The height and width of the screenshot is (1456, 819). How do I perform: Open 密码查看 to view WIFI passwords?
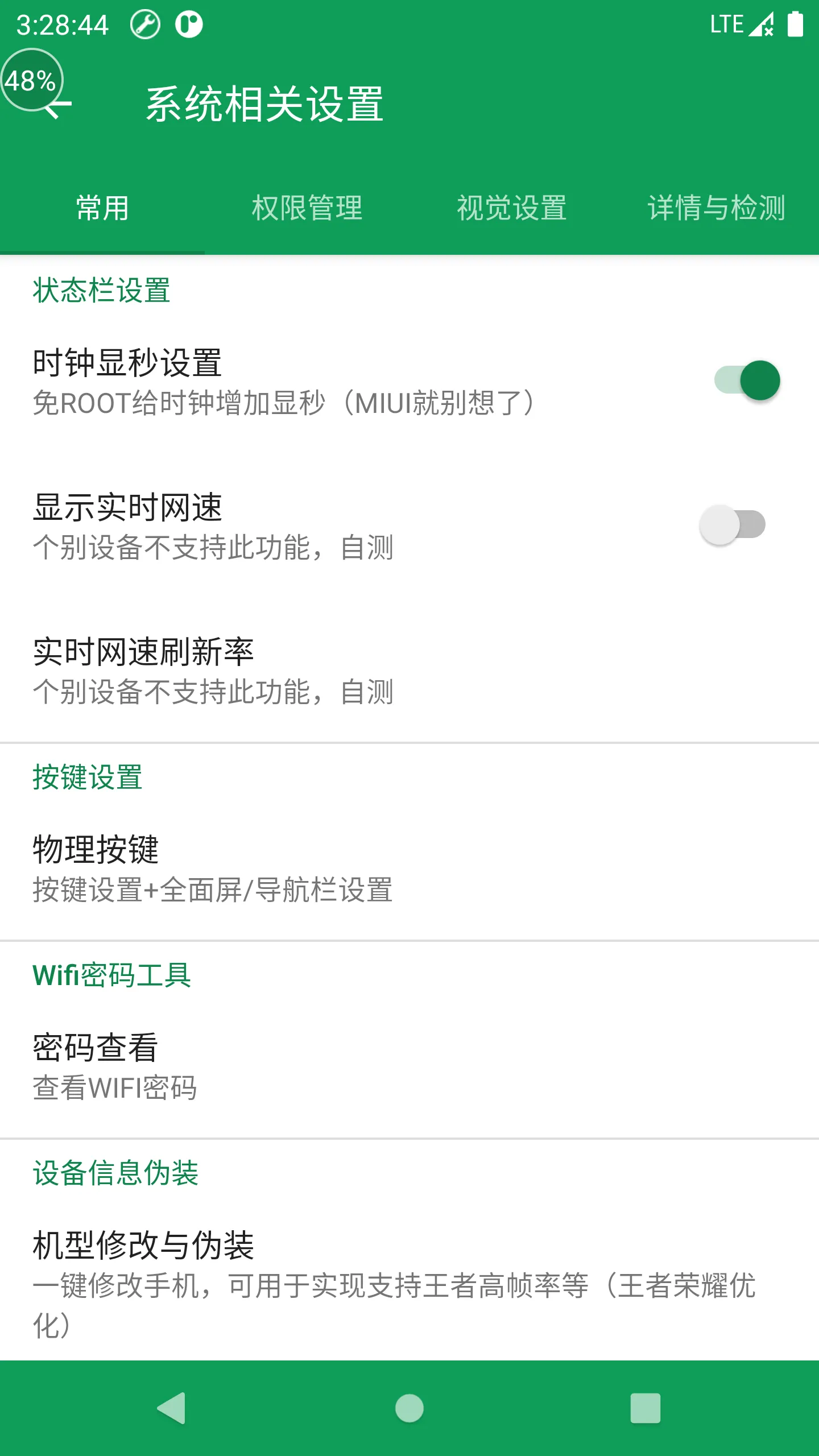pos(409,1066)
